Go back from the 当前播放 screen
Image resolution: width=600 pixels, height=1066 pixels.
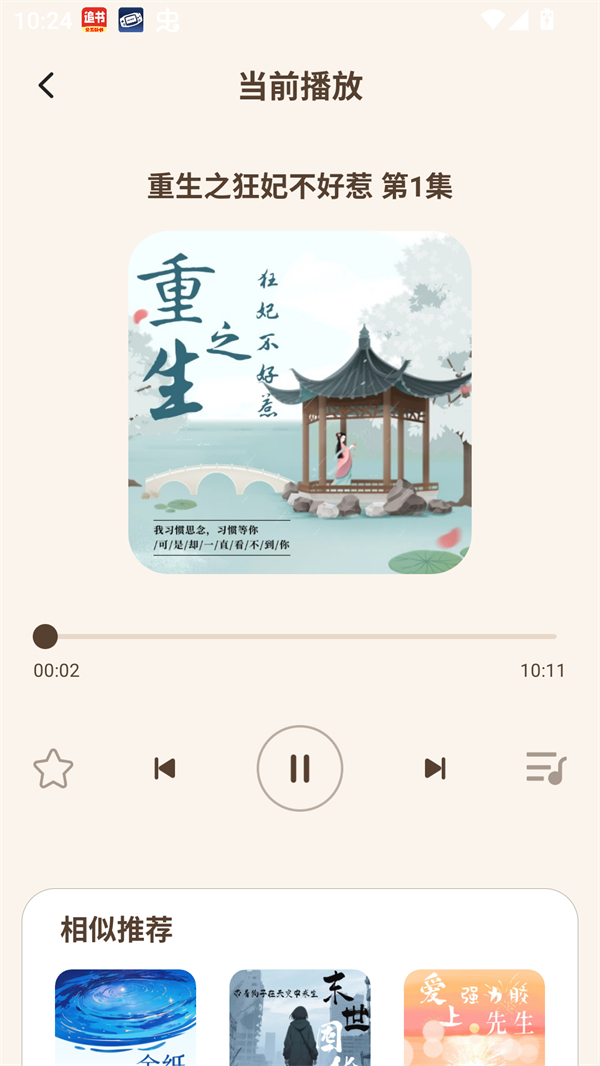pyautogui.click(x=46, y=86)
